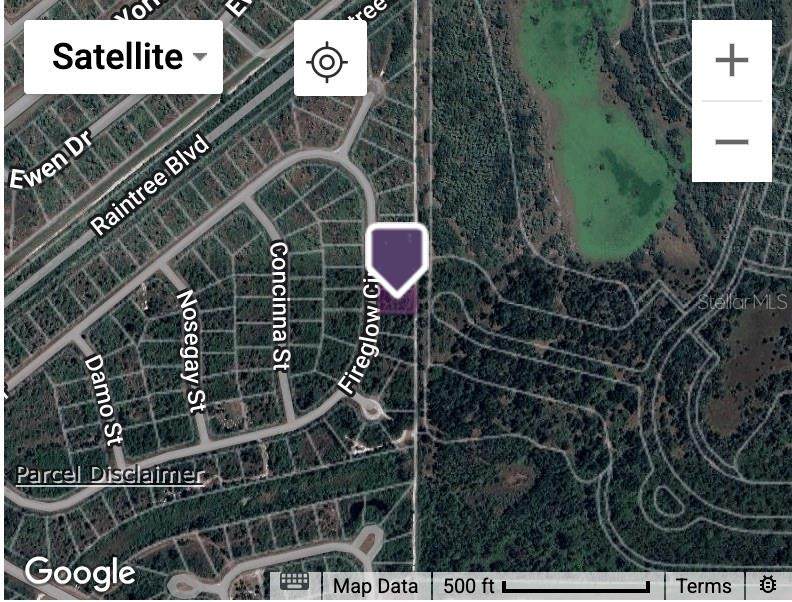
Task: Zoom out of the map
Action: [x=731, y=141]
